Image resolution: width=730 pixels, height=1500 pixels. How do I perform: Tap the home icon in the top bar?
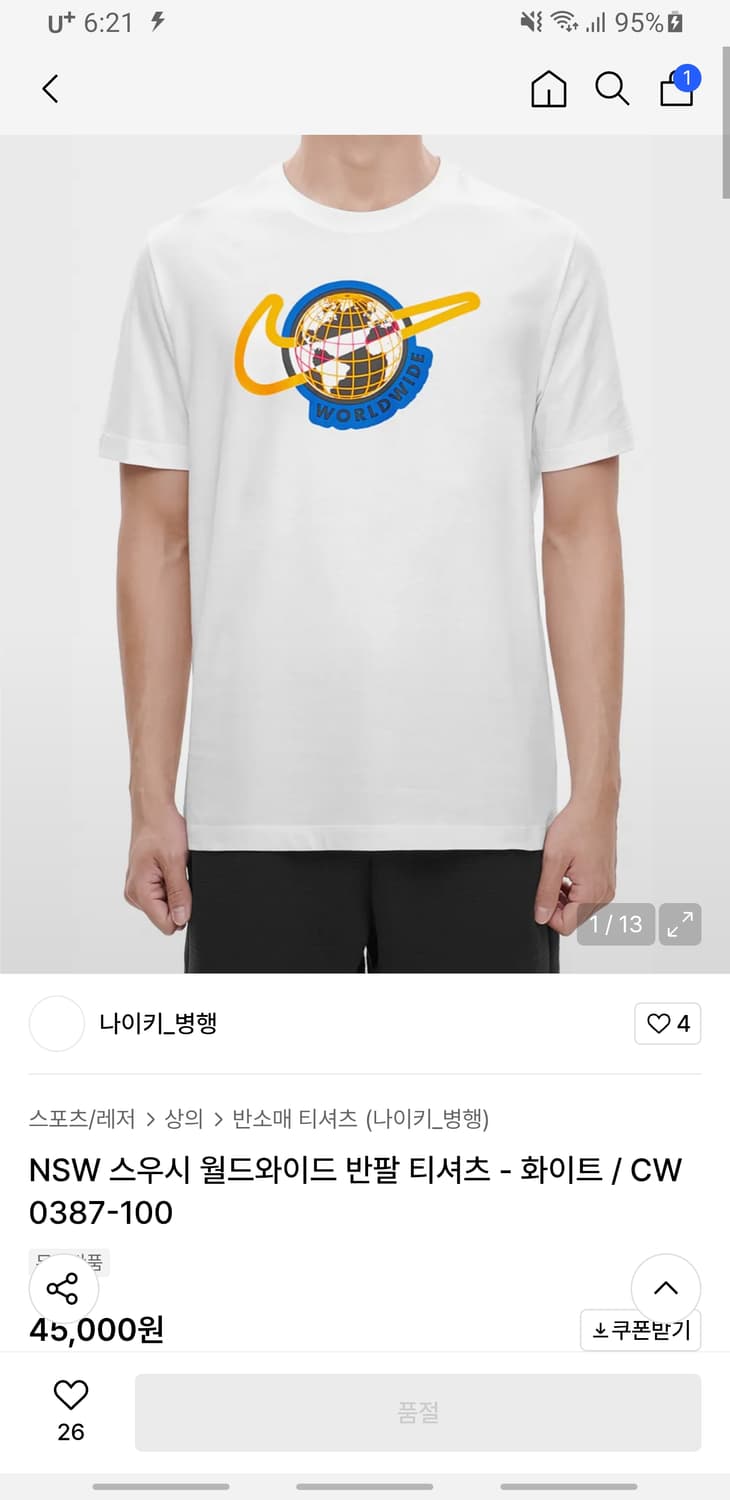point(548,89)
